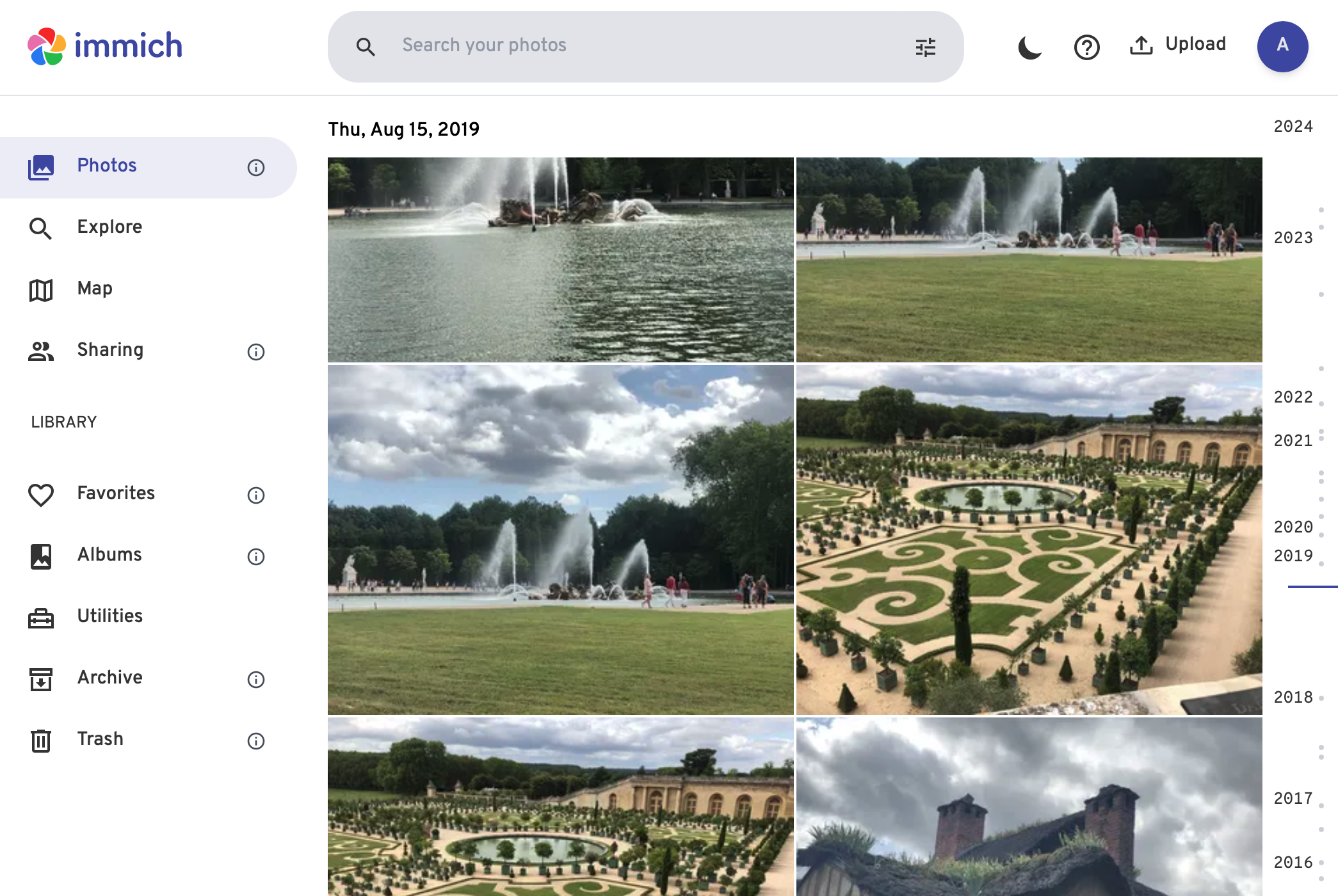This screenshot has width=1338, height=896.
Task: Open Trash
Action: (101, 739)
